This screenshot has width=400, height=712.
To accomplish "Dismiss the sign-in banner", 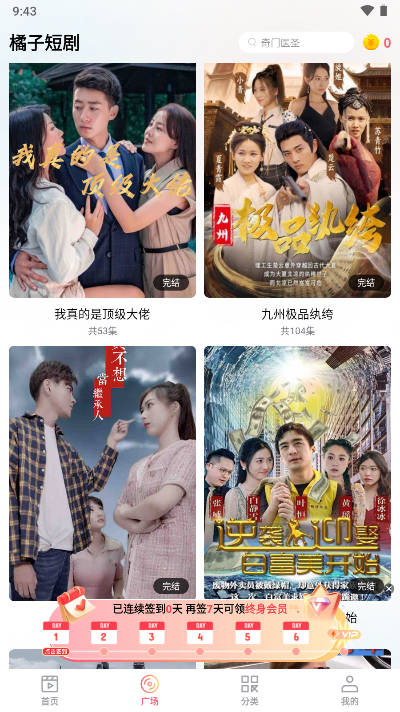I will (x=389, y=588).
